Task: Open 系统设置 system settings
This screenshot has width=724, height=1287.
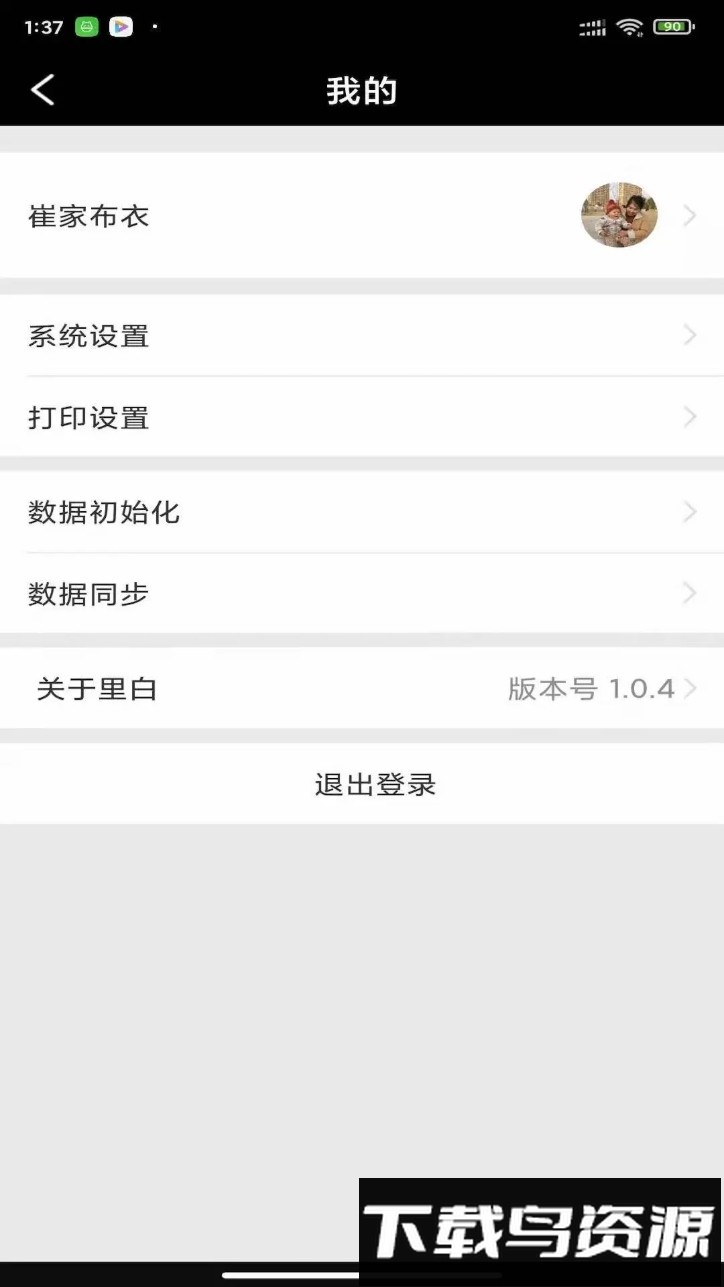Action: (362, 336)
